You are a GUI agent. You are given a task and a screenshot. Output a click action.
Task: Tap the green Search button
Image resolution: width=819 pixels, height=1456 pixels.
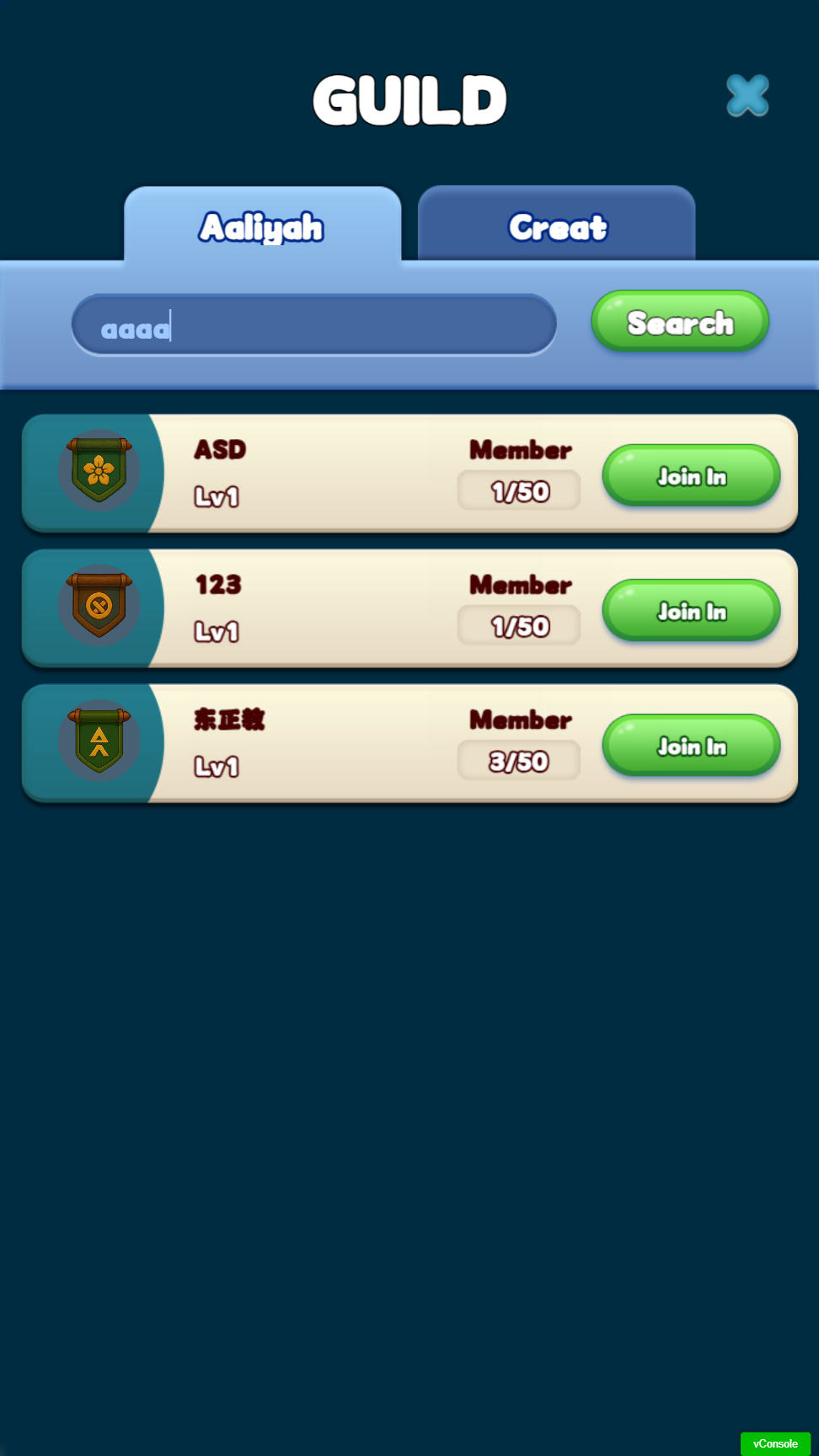[x=680, y=322]
